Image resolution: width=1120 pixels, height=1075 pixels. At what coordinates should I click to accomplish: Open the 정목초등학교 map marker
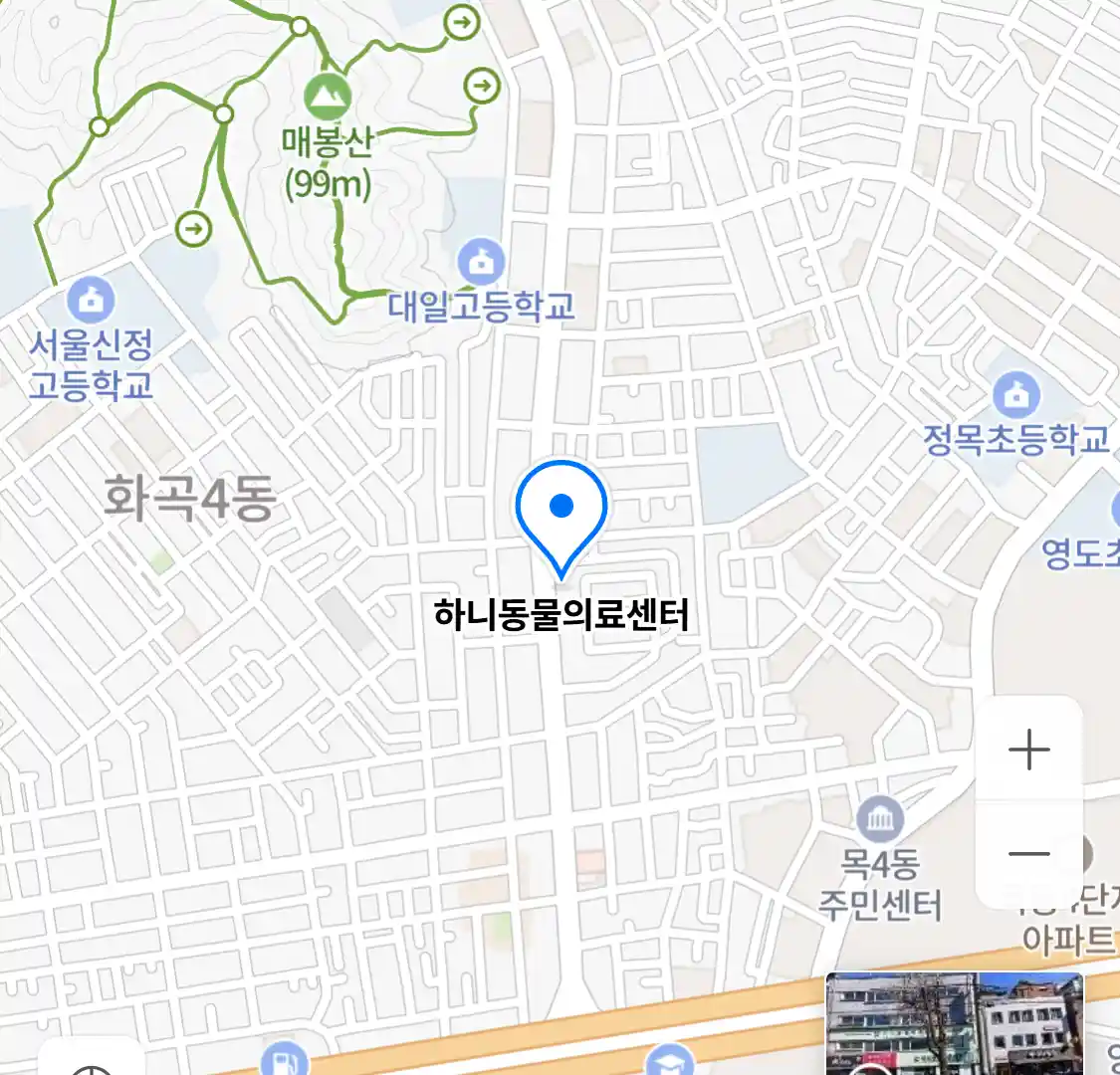coord(1015,396)
